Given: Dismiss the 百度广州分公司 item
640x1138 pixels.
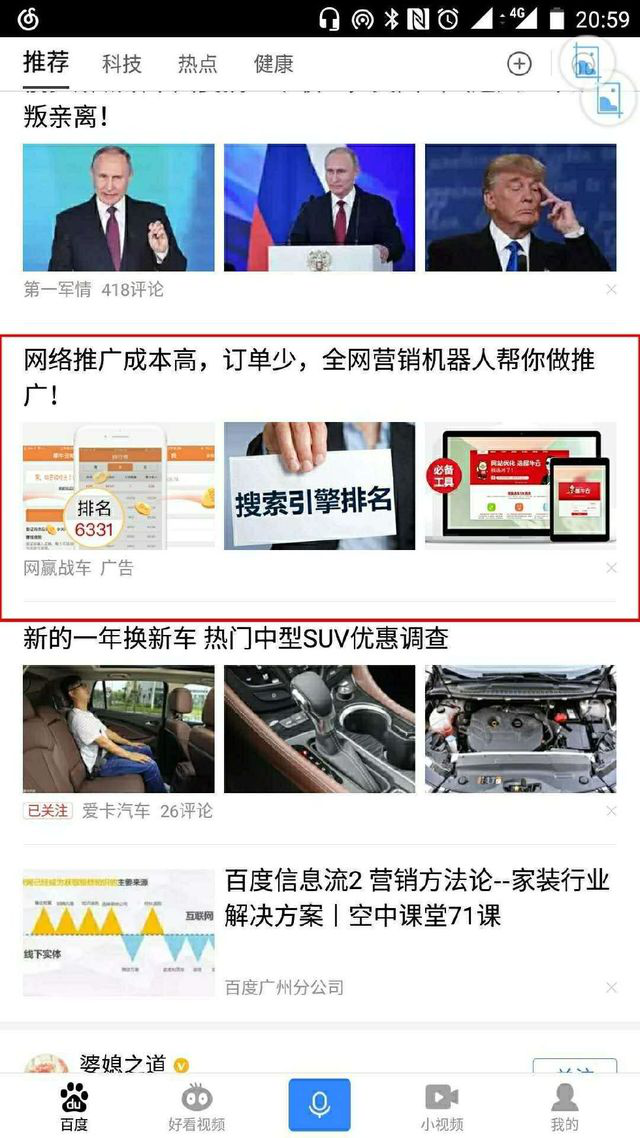Looking at the screenshot, I should coord(611,988).
